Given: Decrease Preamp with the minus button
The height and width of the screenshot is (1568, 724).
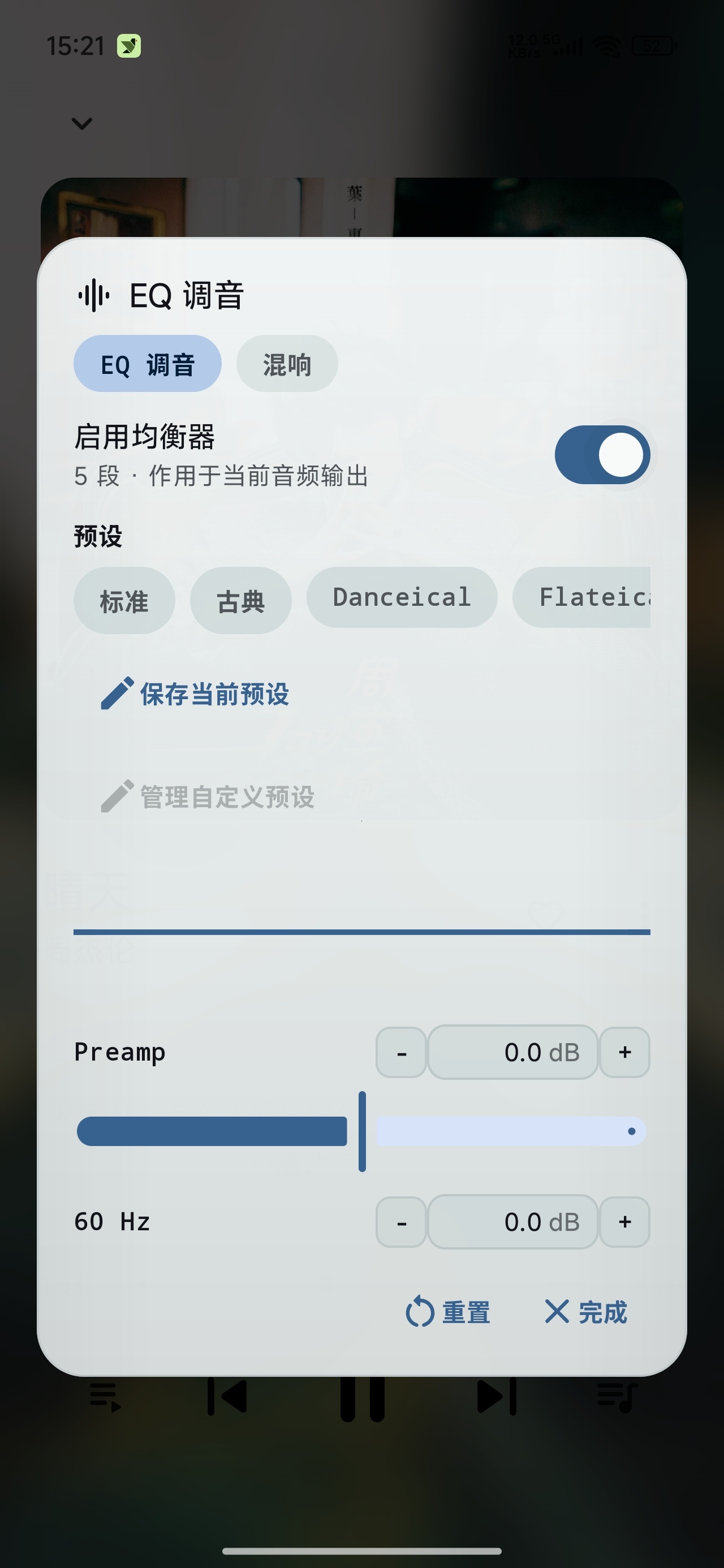Looking at the screenshot, I should tap(401, 1052).
